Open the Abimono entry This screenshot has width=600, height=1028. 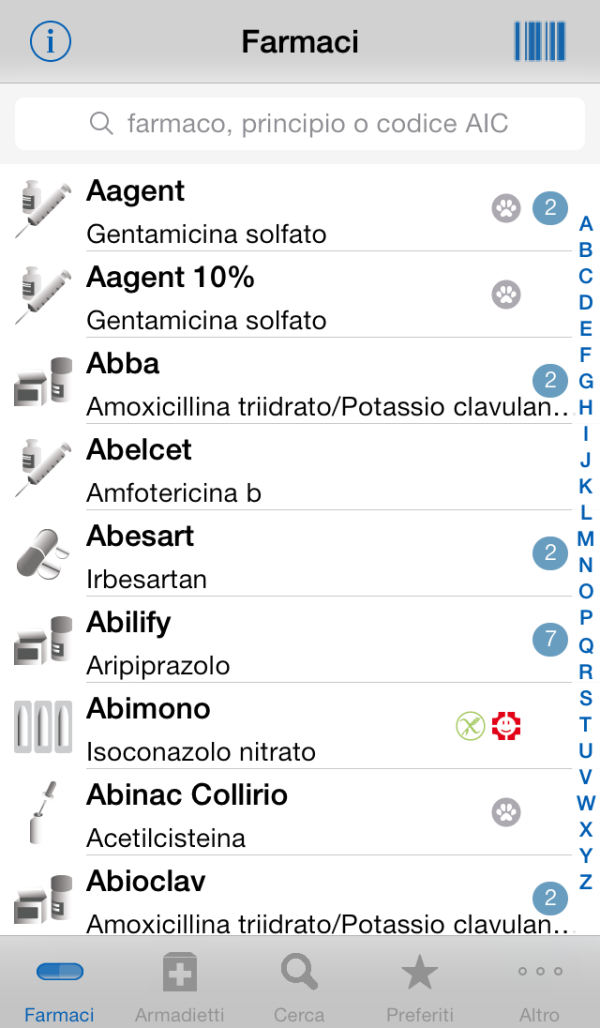[x=287, y=726]
